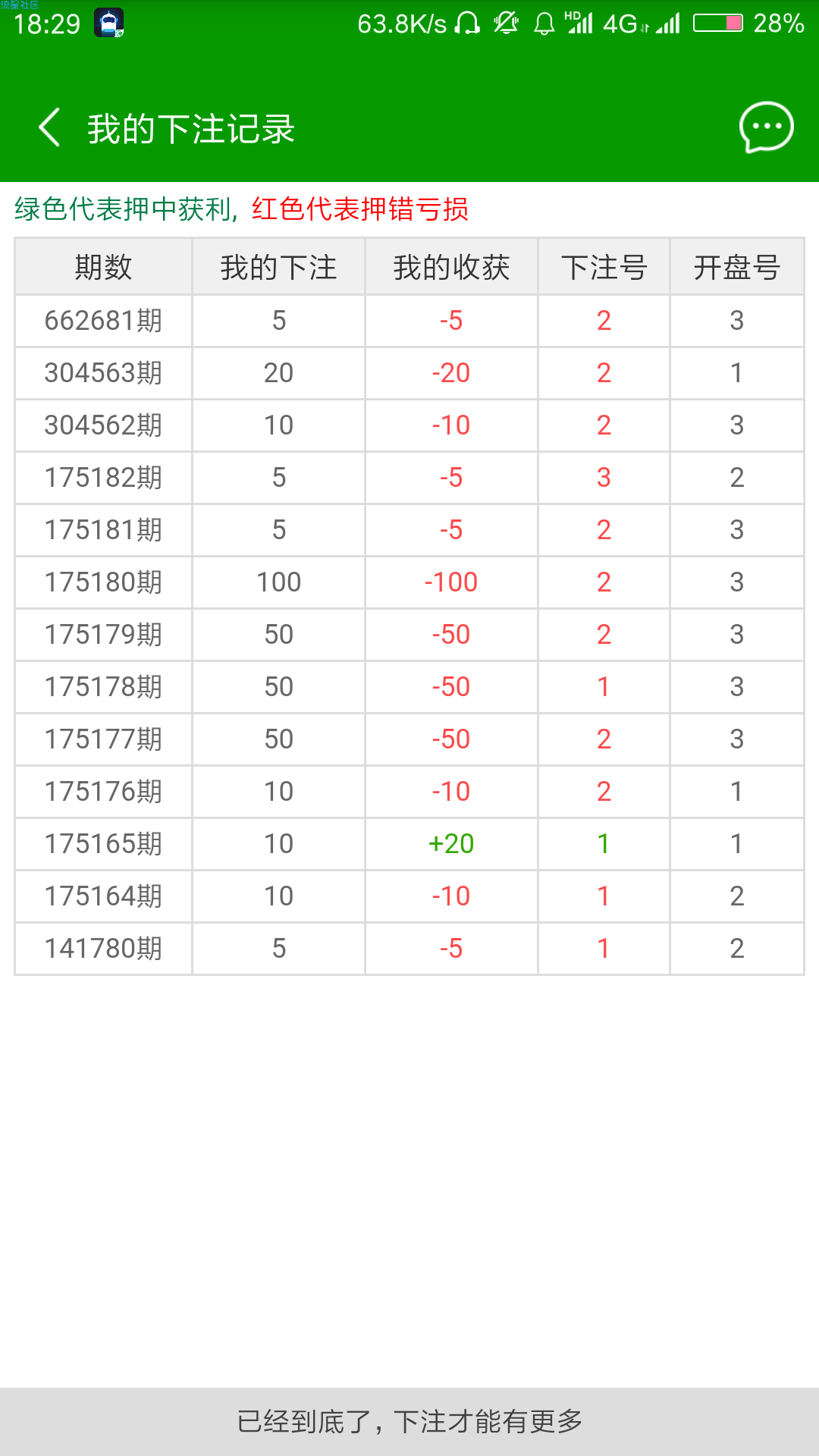The image size is (819, 1456).
Task: Open the chat message bubble icon
Action: 766,127
